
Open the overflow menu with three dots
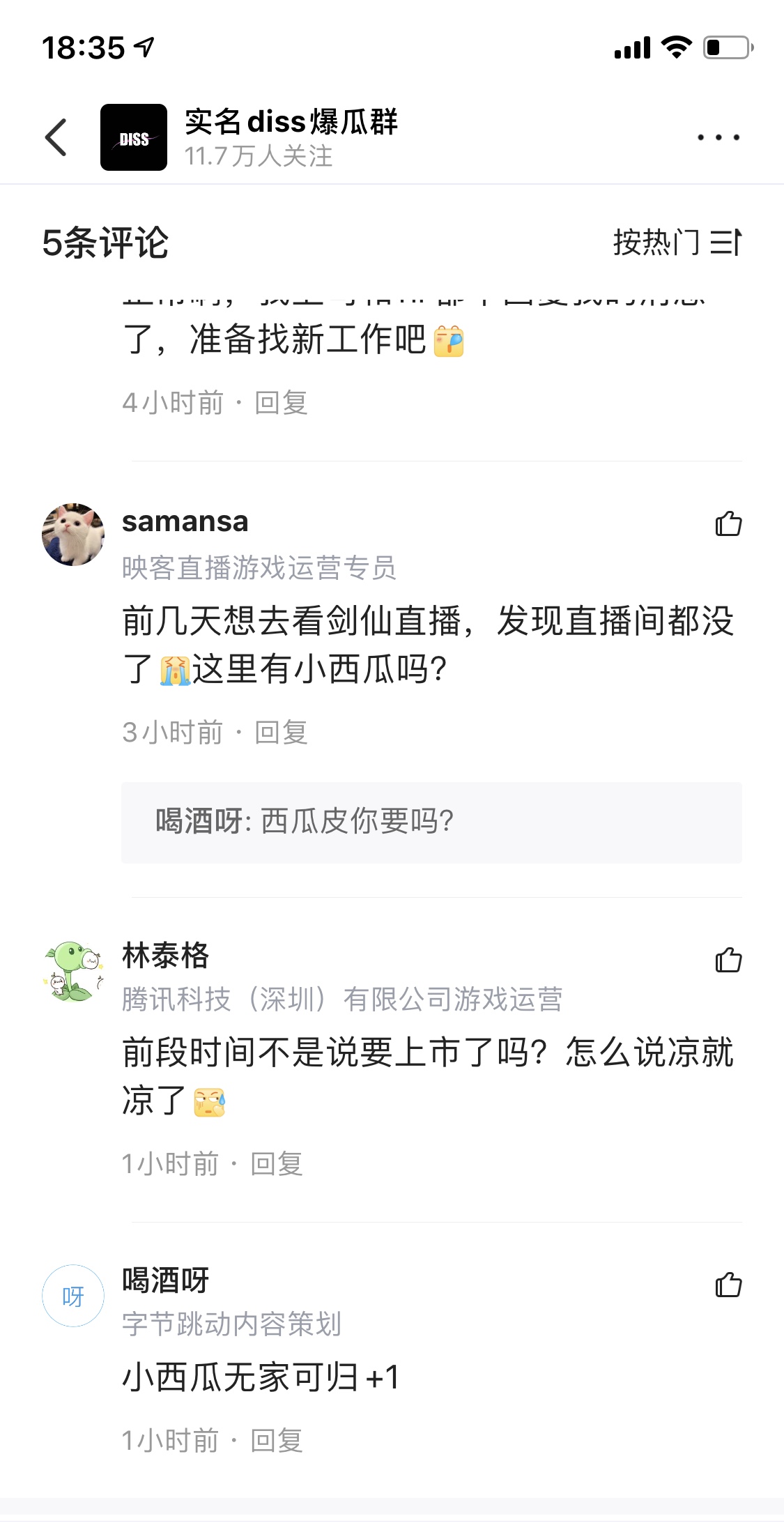(x=718, y=137)
